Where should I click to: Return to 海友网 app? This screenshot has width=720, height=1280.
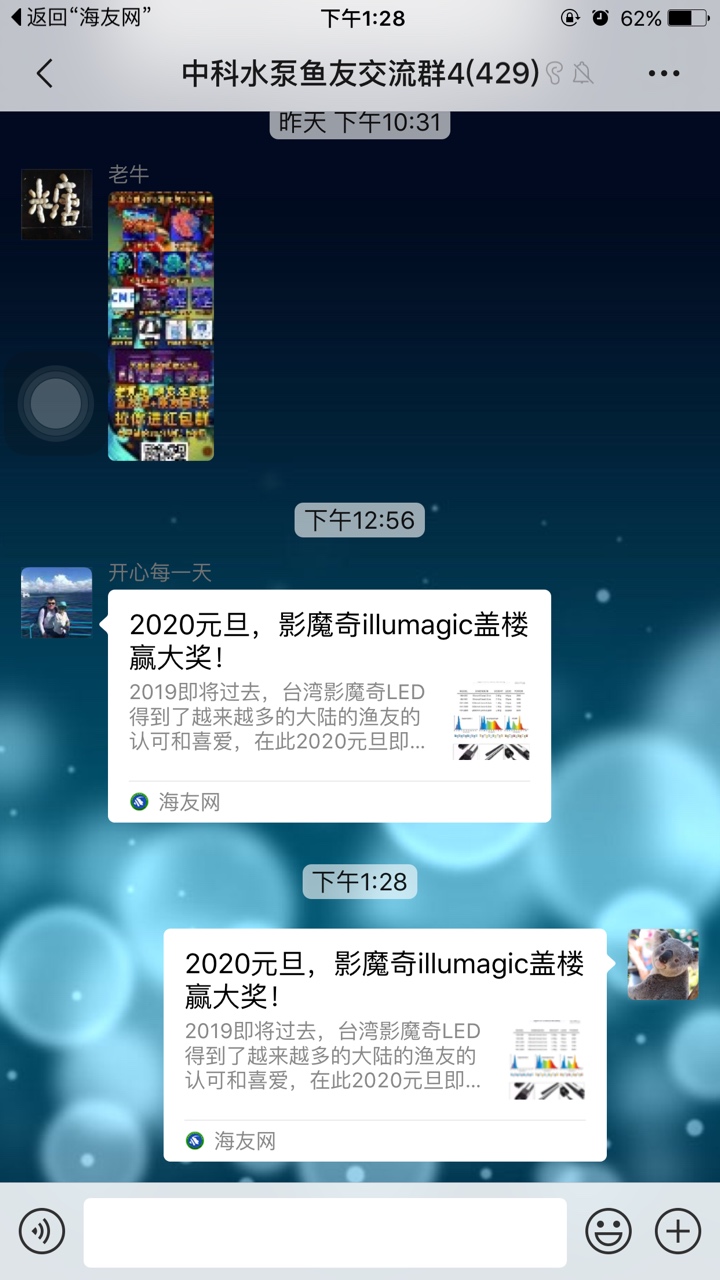pos(80,18)
